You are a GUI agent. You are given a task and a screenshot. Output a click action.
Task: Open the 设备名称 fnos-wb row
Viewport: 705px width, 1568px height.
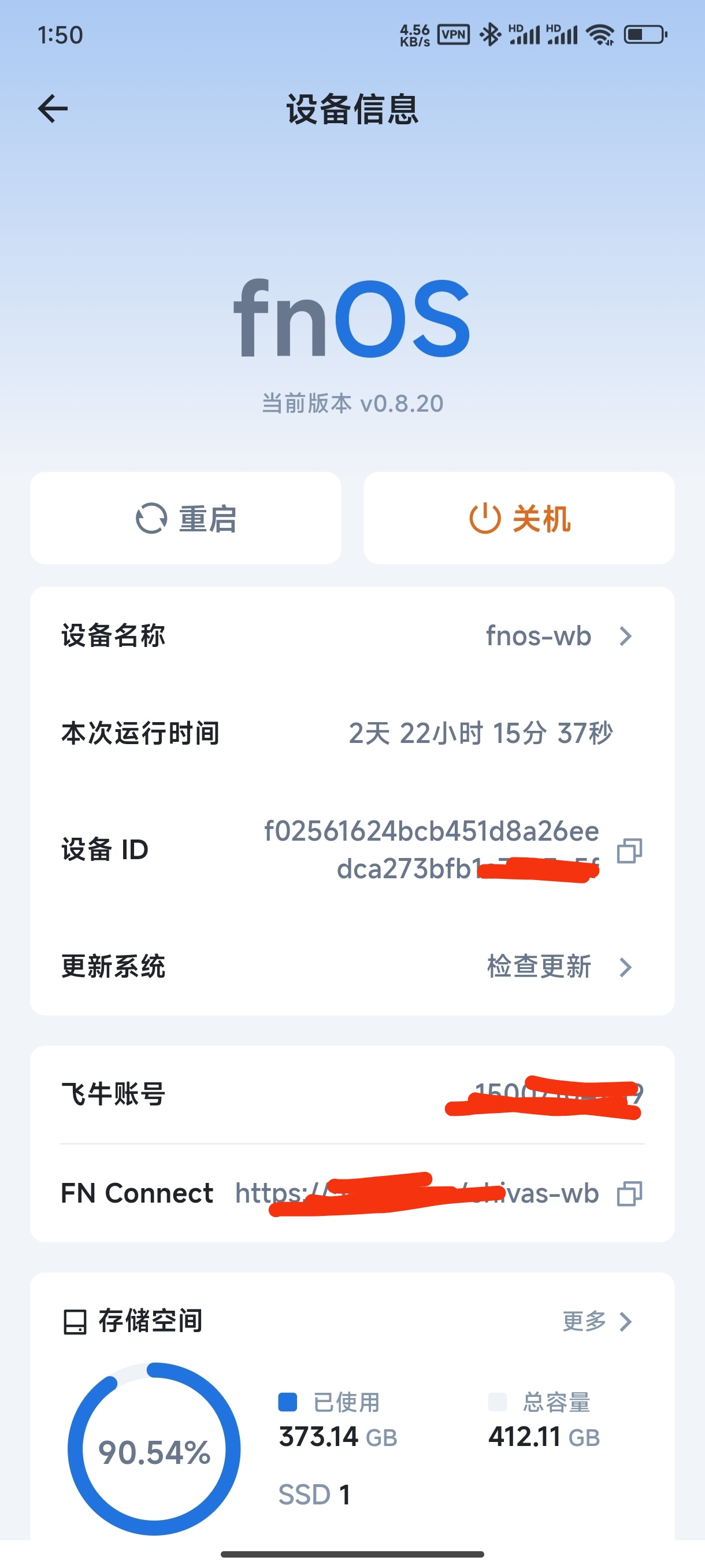(x=352, y=635)
